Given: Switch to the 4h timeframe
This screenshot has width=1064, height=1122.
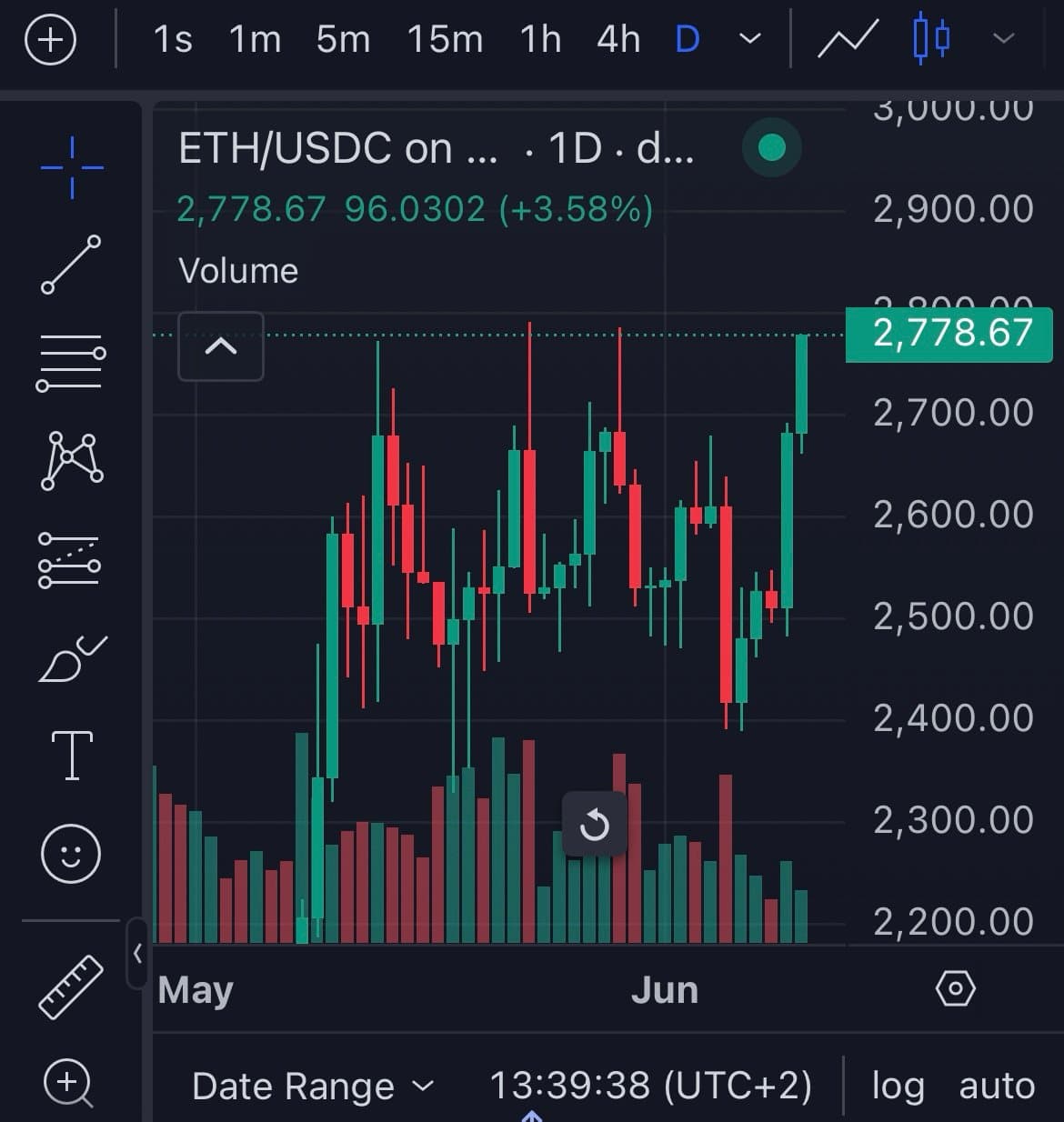Looking at the screenshot, I should click(618, 40).
